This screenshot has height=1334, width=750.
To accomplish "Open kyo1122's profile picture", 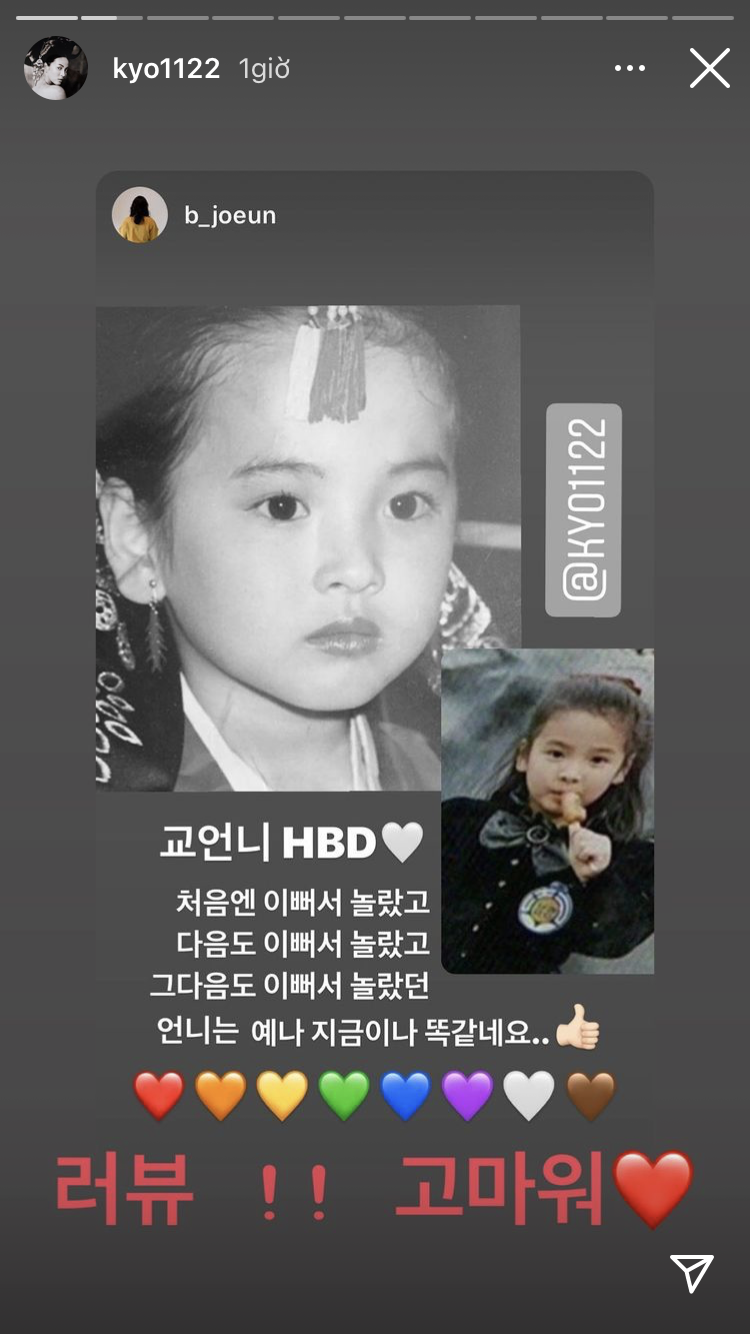I will click(x=55, y=68).
